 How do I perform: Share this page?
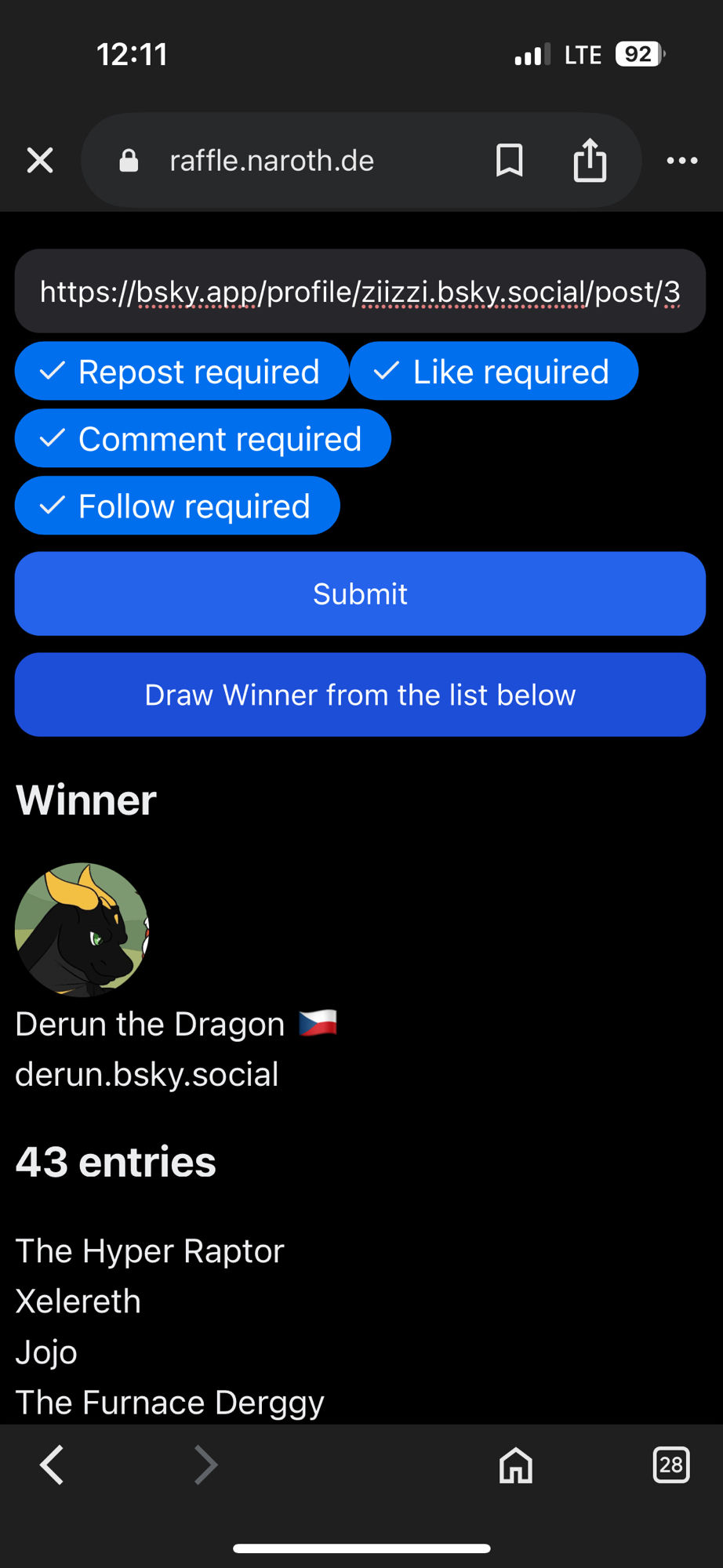590,161
